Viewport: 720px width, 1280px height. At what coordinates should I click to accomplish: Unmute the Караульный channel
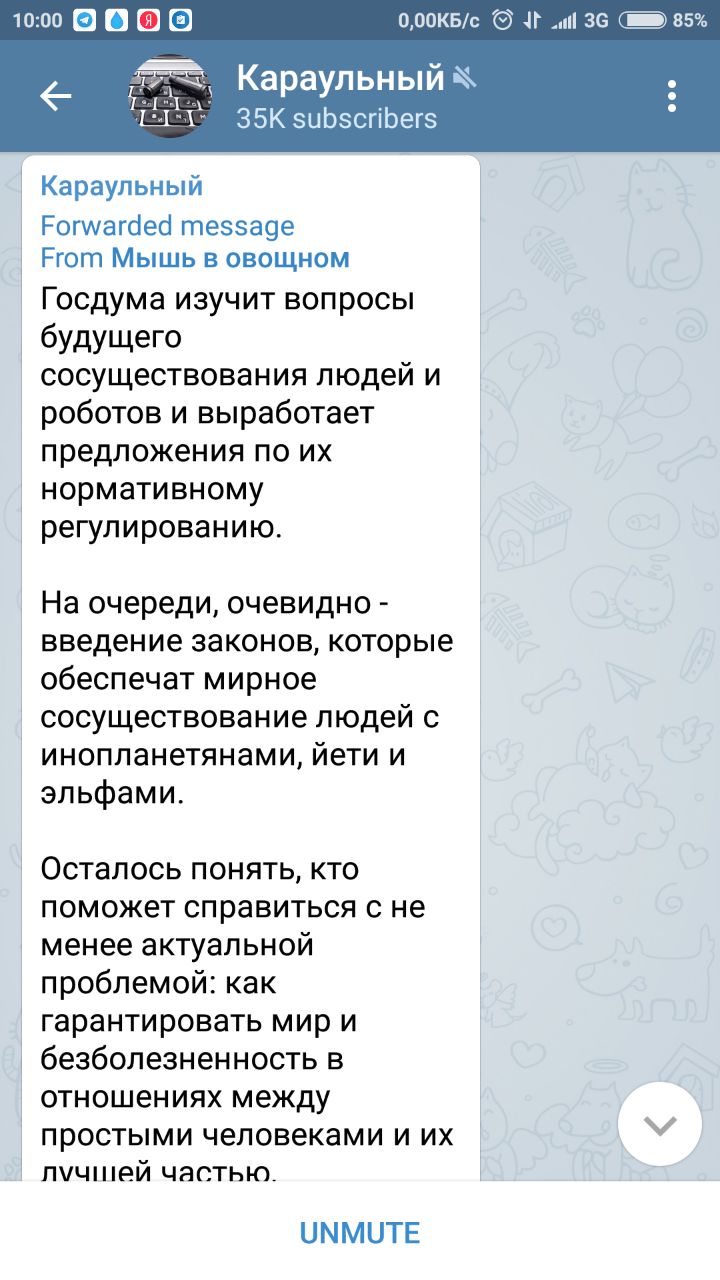click(x=360, y=1232)
